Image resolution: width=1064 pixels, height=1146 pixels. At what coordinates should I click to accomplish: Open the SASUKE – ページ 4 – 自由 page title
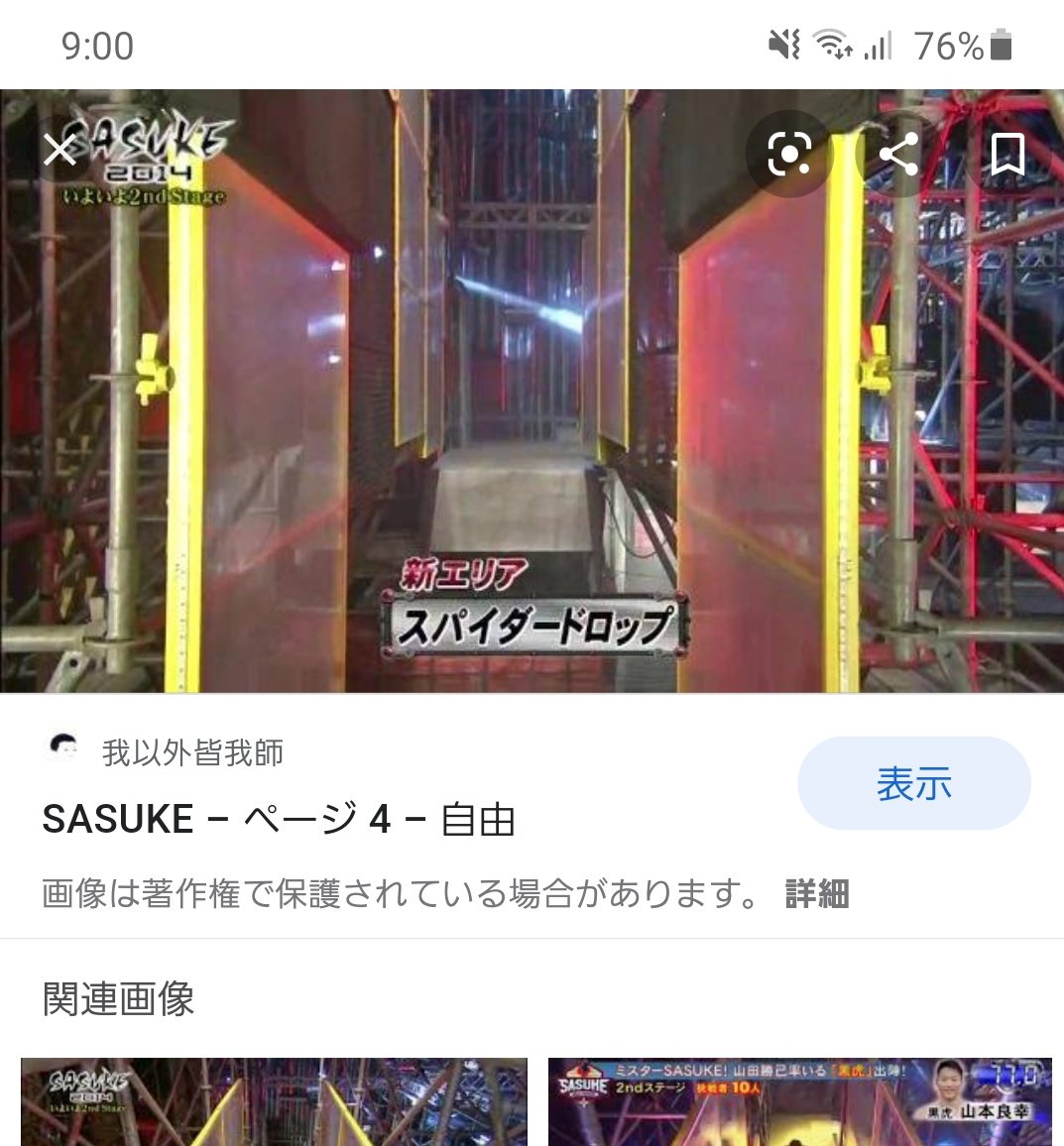[x=279, y=820]
